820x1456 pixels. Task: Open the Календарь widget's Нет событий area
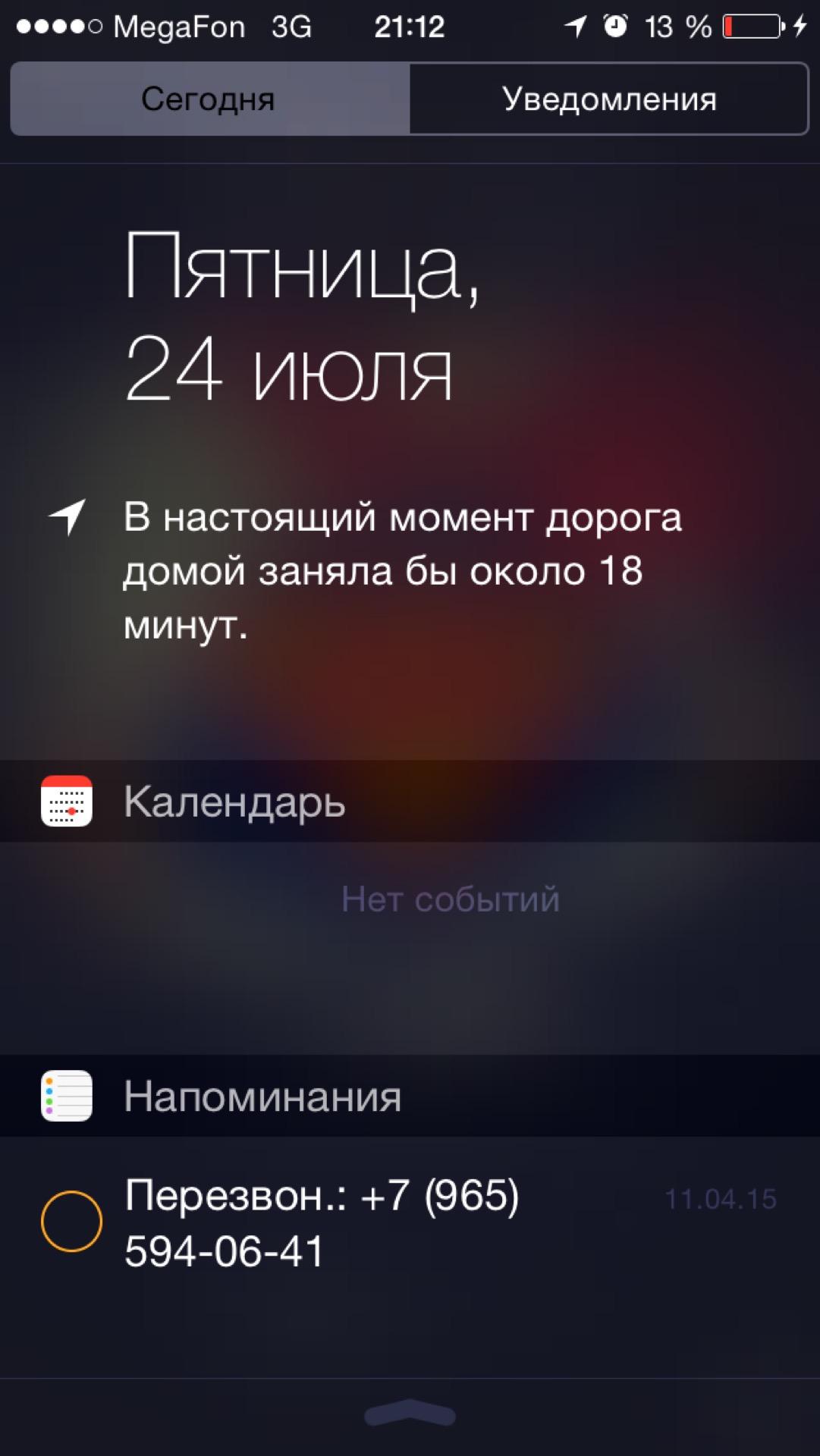[449, 899]
